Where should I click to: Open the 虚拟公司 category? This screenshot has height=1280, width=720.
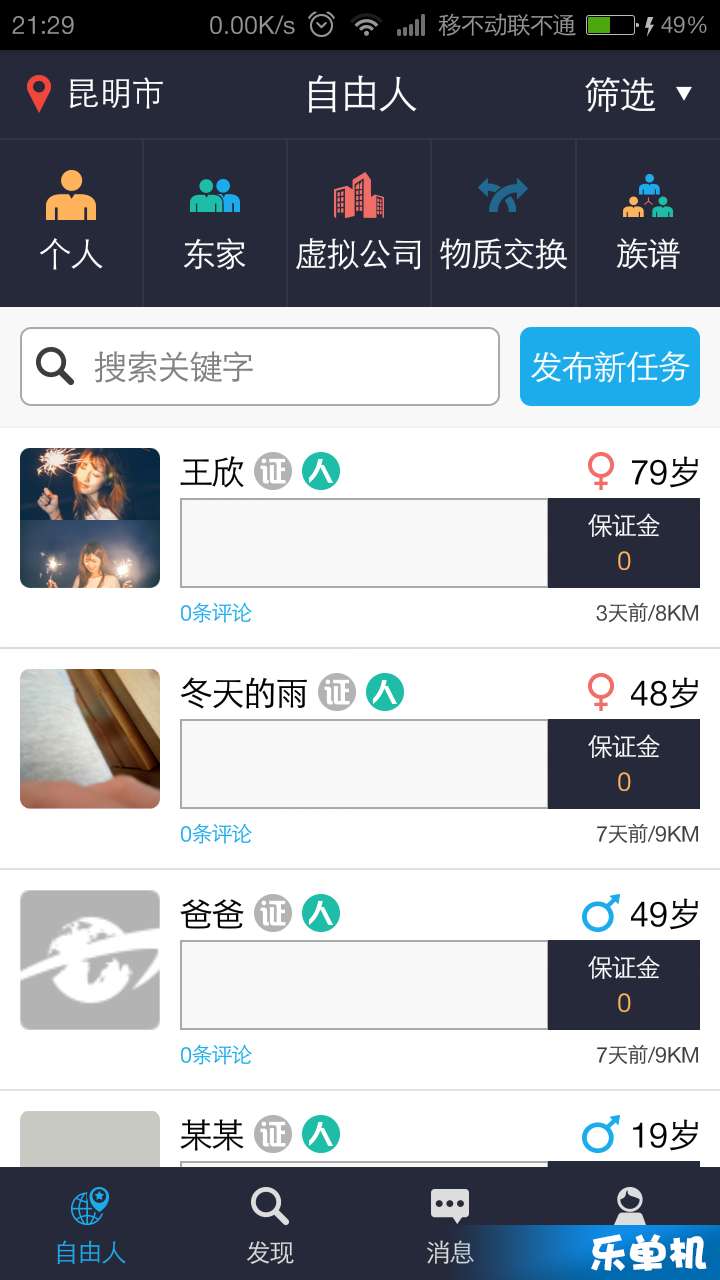[359, 222]
